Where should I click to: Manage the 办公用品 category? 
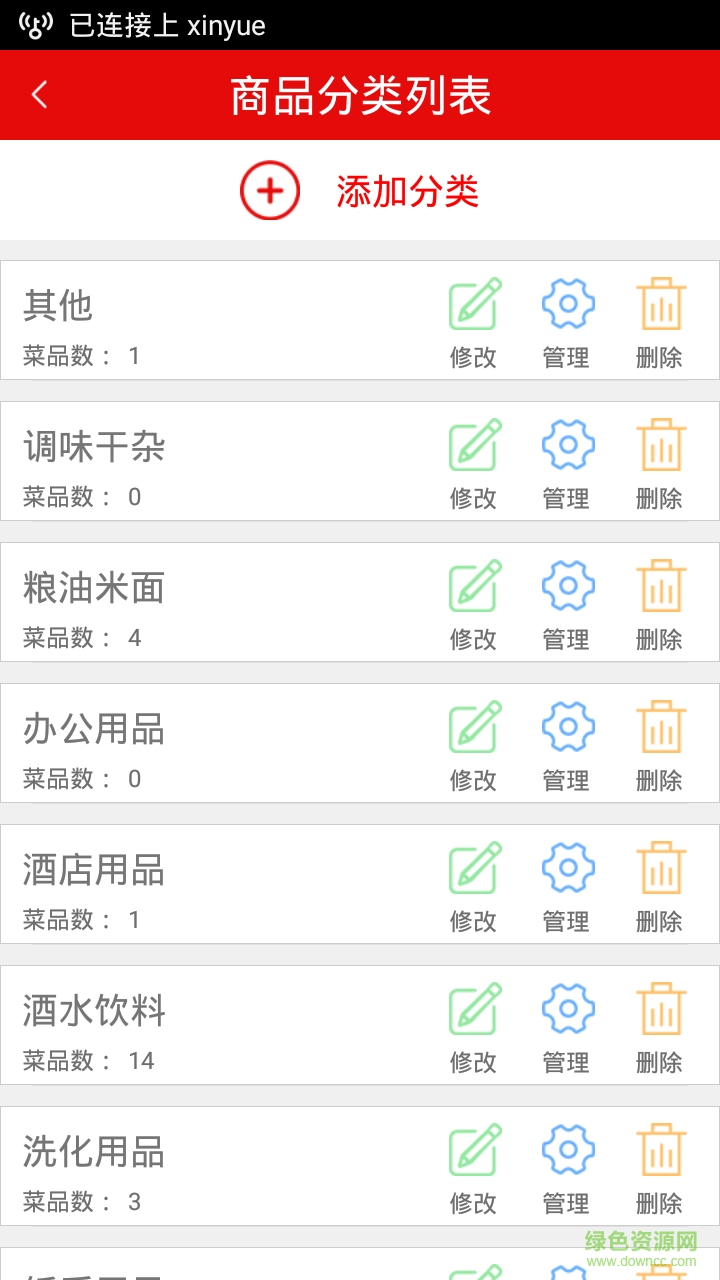pos(567,743)
